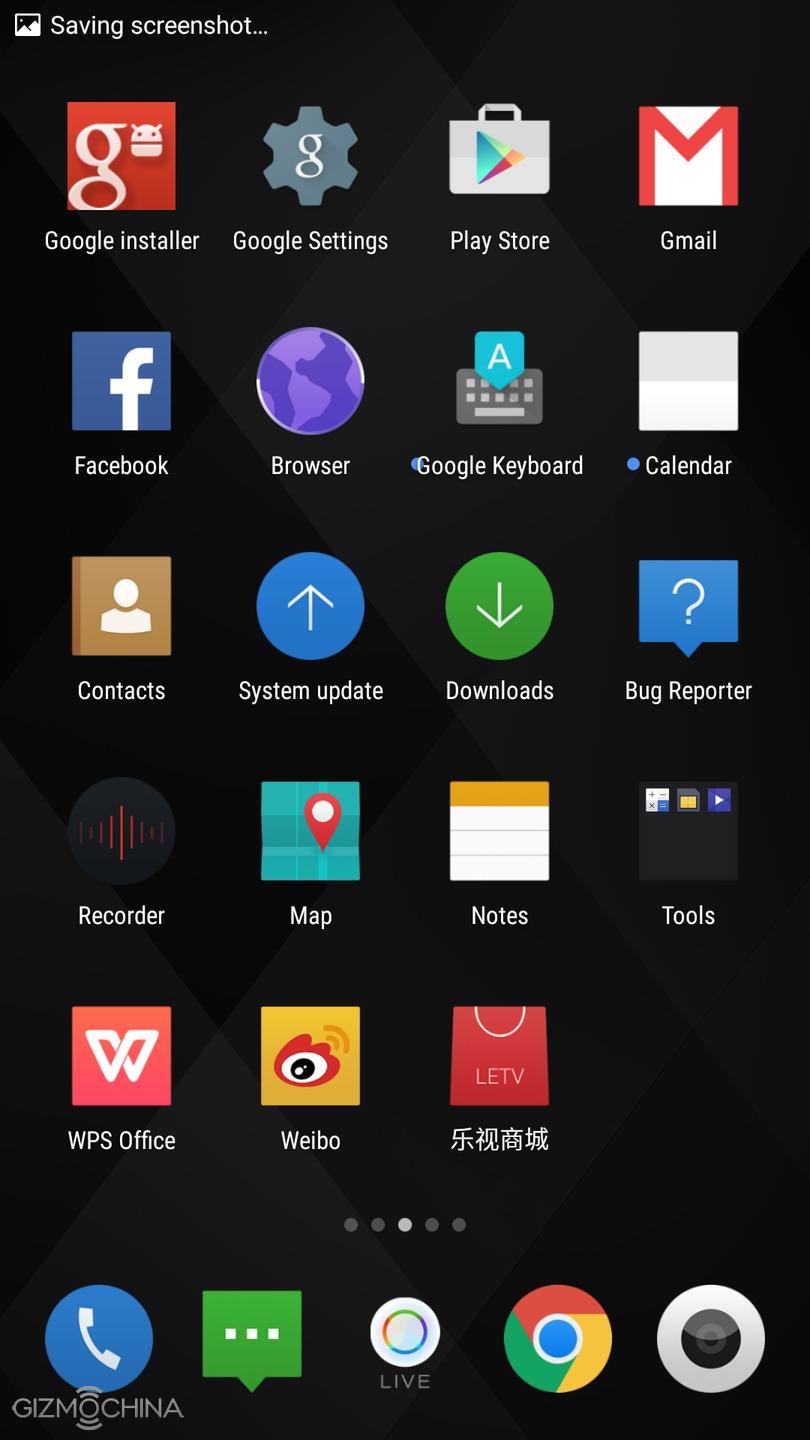Launch Chrome from the dock

557,1338
